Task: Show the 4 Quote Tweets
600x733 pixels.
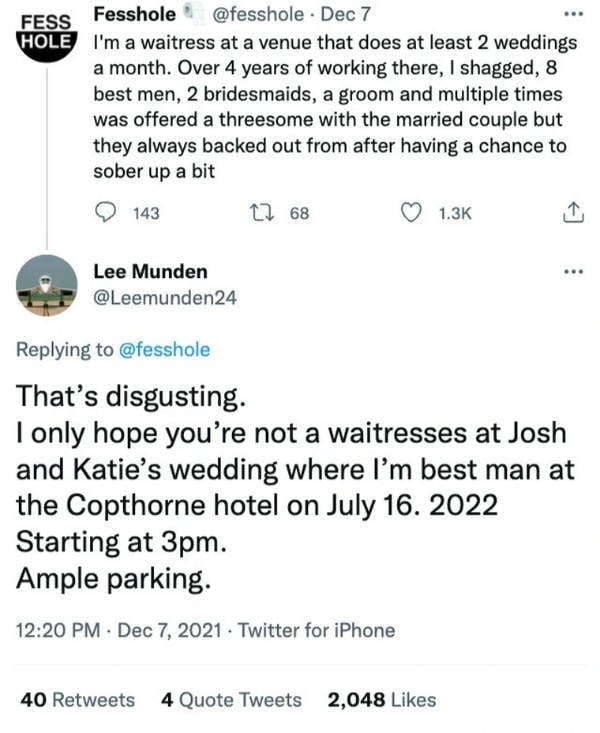Action: click(x=231, y=700)
